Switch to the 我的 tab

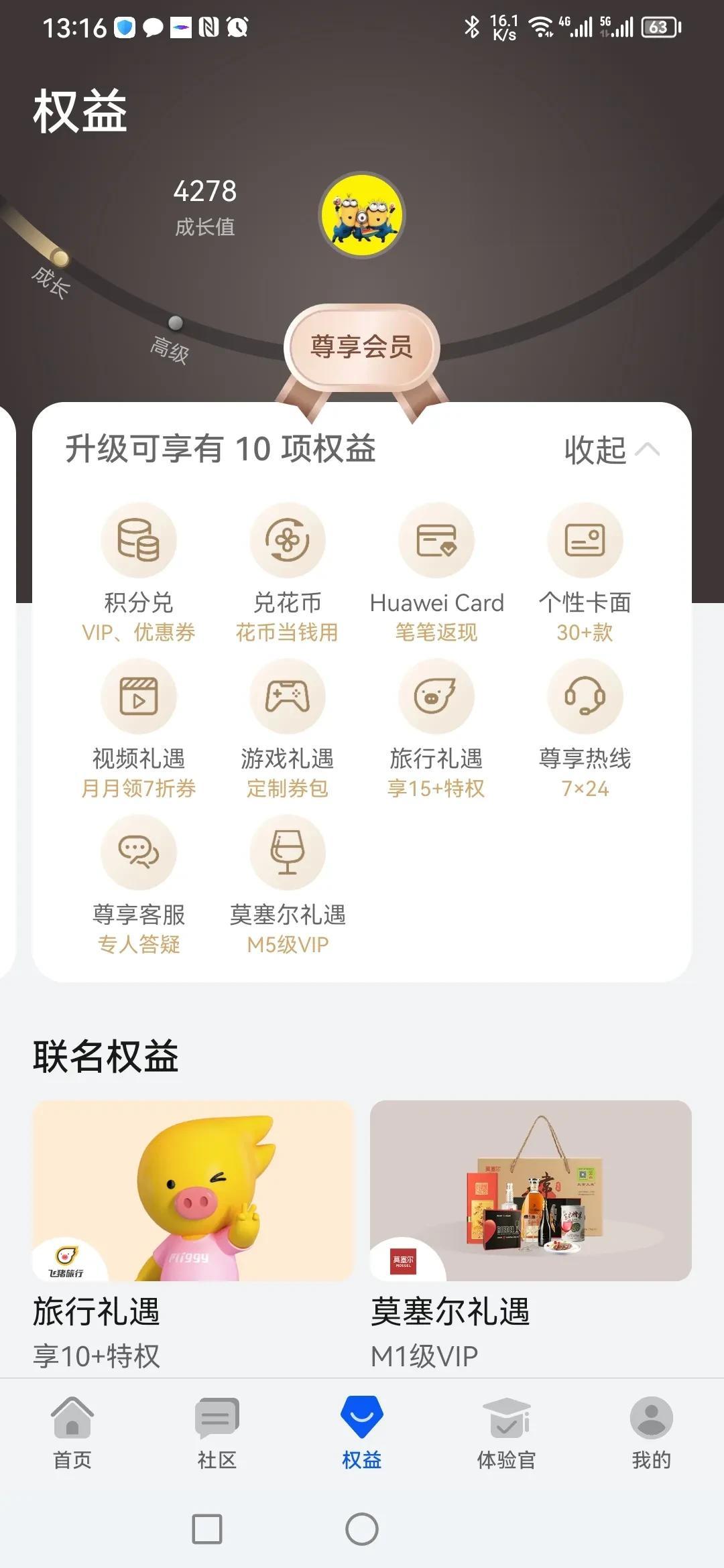click(651, 1432)
